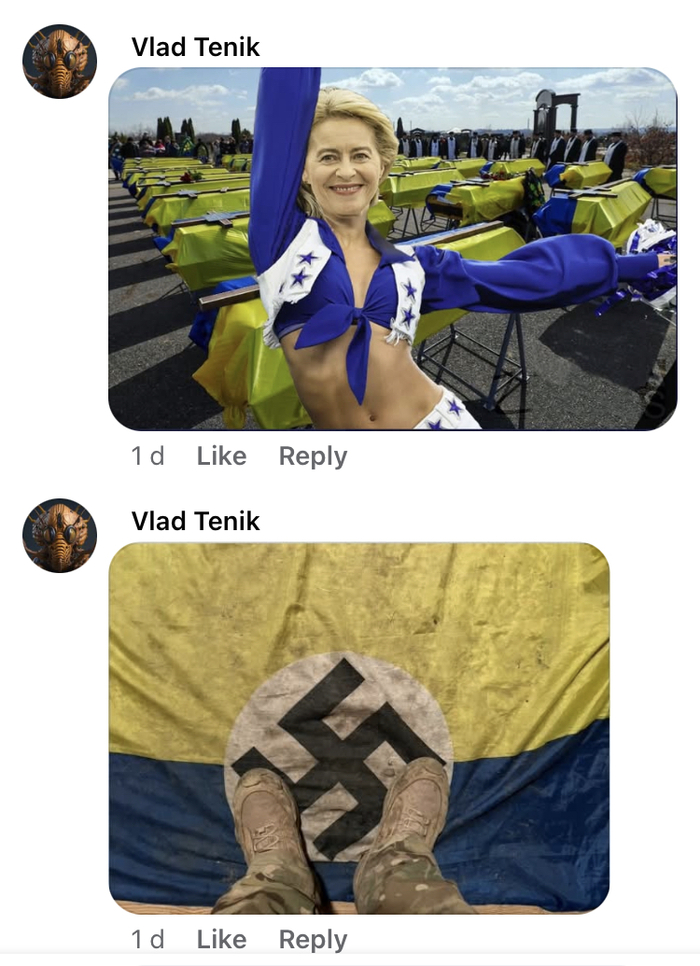The image size is (700, 966).
Task: Open the coffins photo attached to the comment
Action: pos(392,250)
